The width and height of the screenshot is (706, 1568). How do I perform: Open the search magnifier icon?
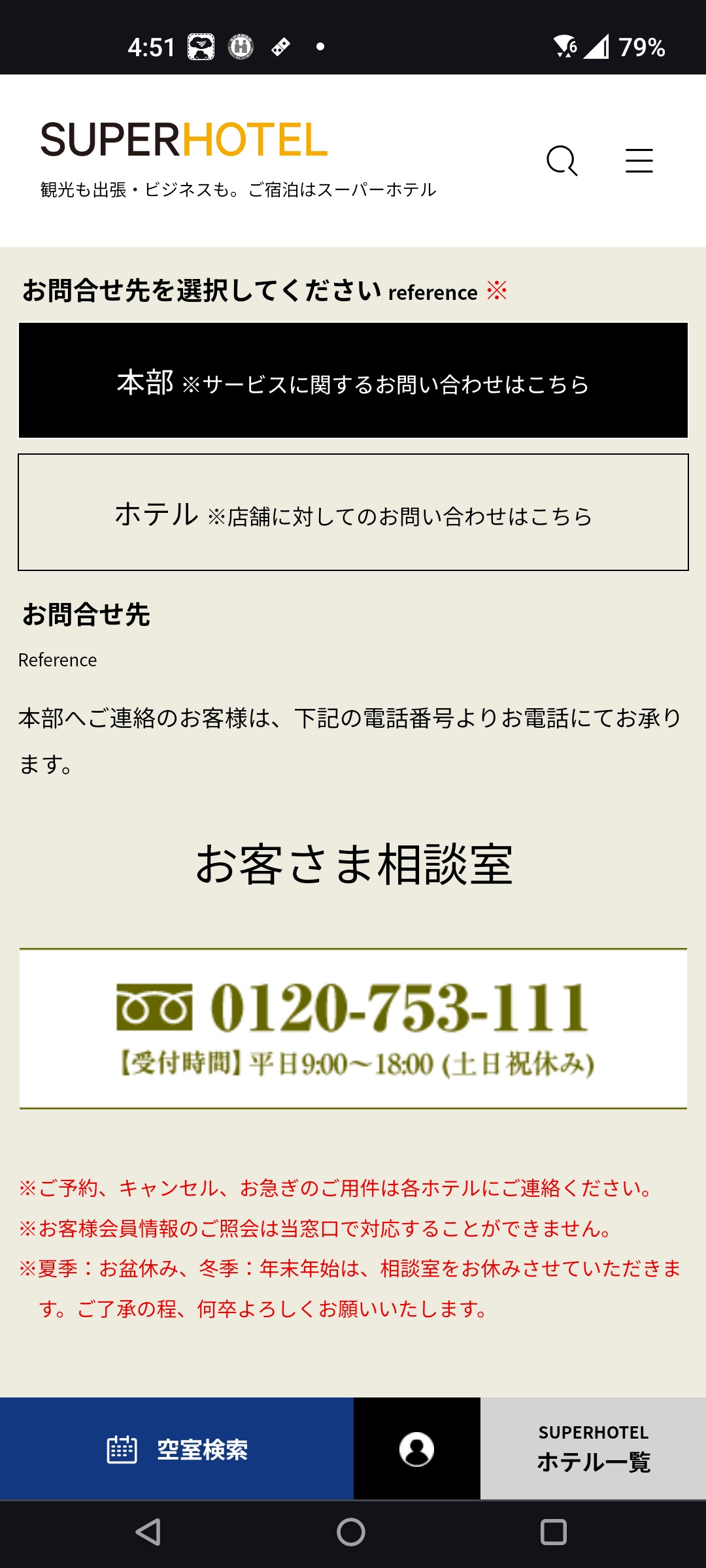(562, 161)
